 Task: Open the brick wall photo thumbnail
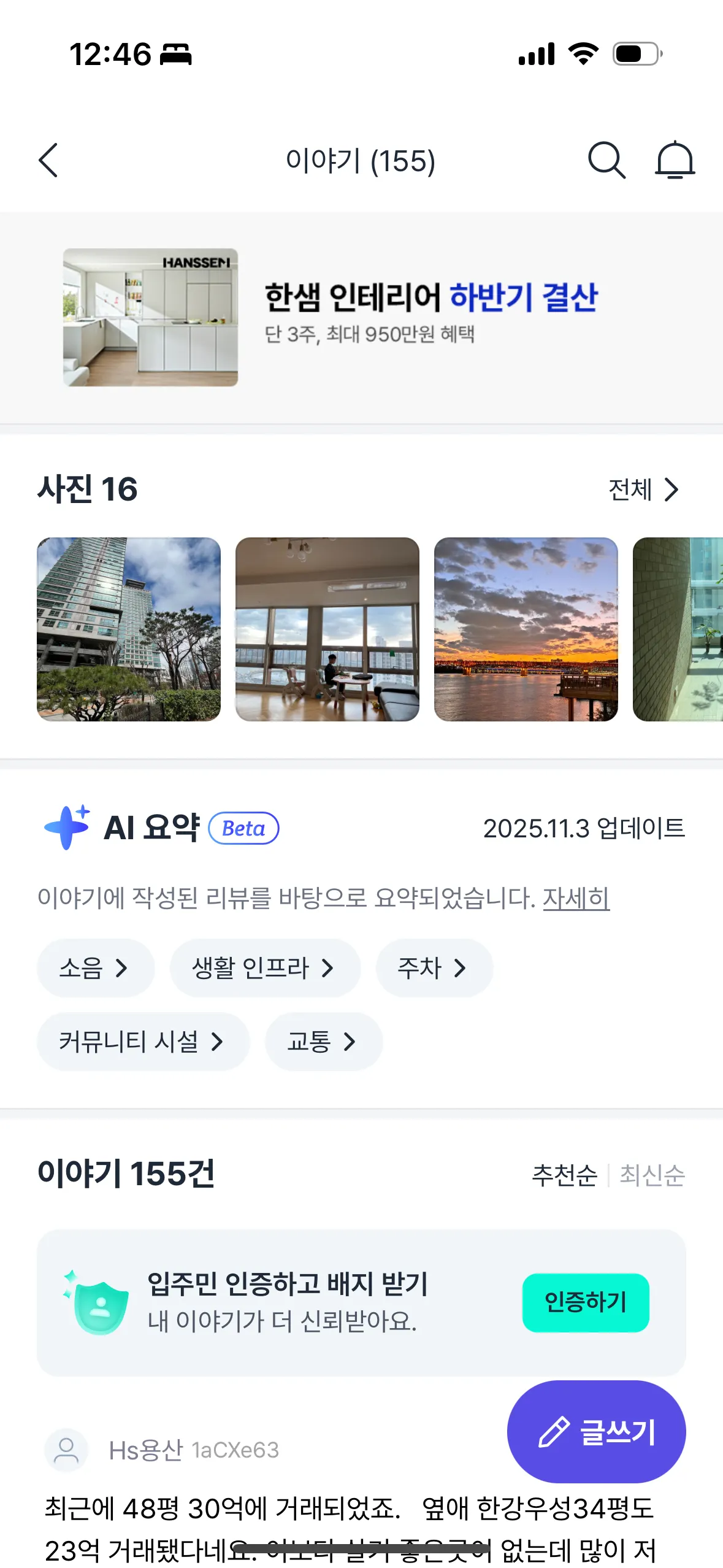(678, 629)
